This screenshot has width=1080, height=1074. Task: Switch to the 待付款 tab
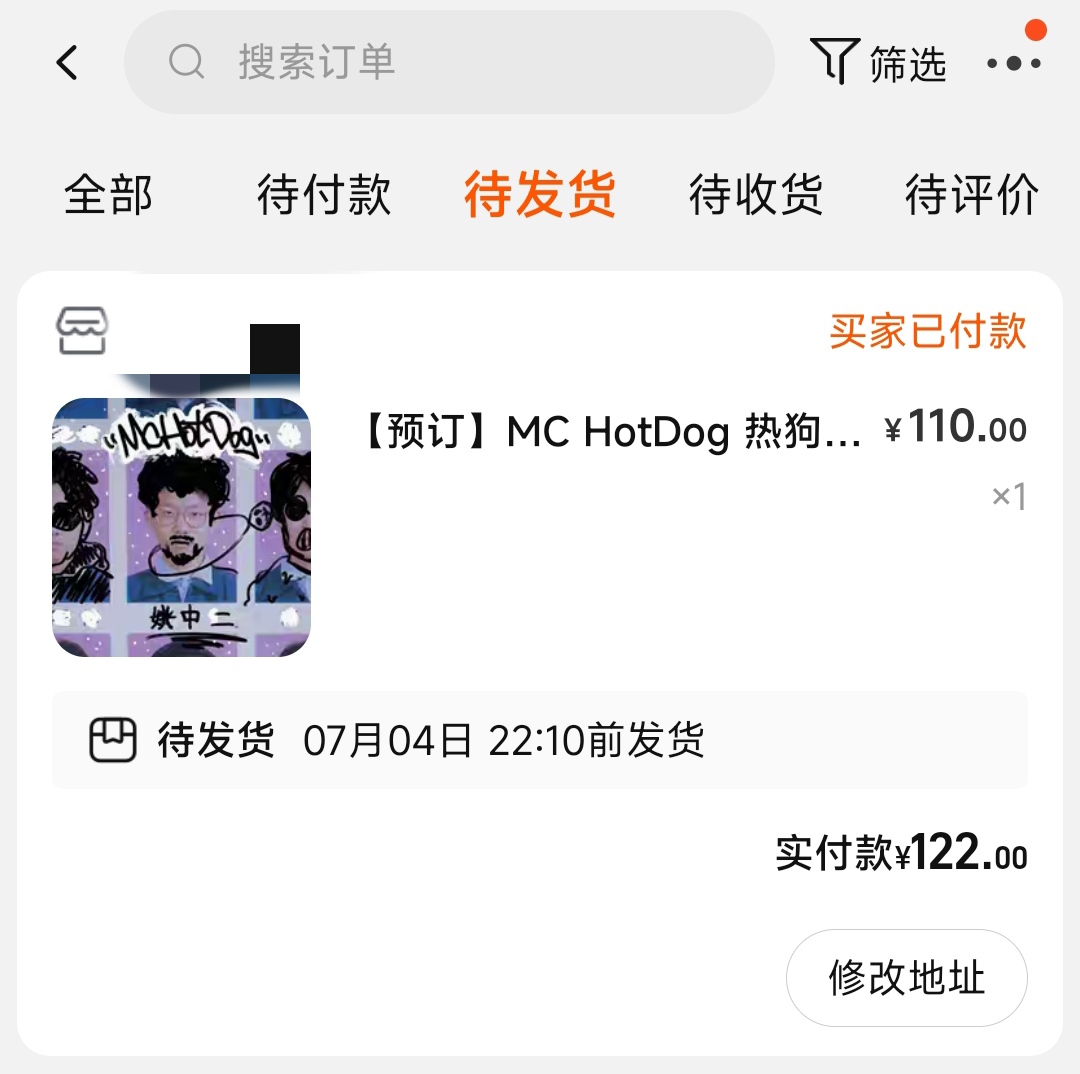click(x=324, y=194)
